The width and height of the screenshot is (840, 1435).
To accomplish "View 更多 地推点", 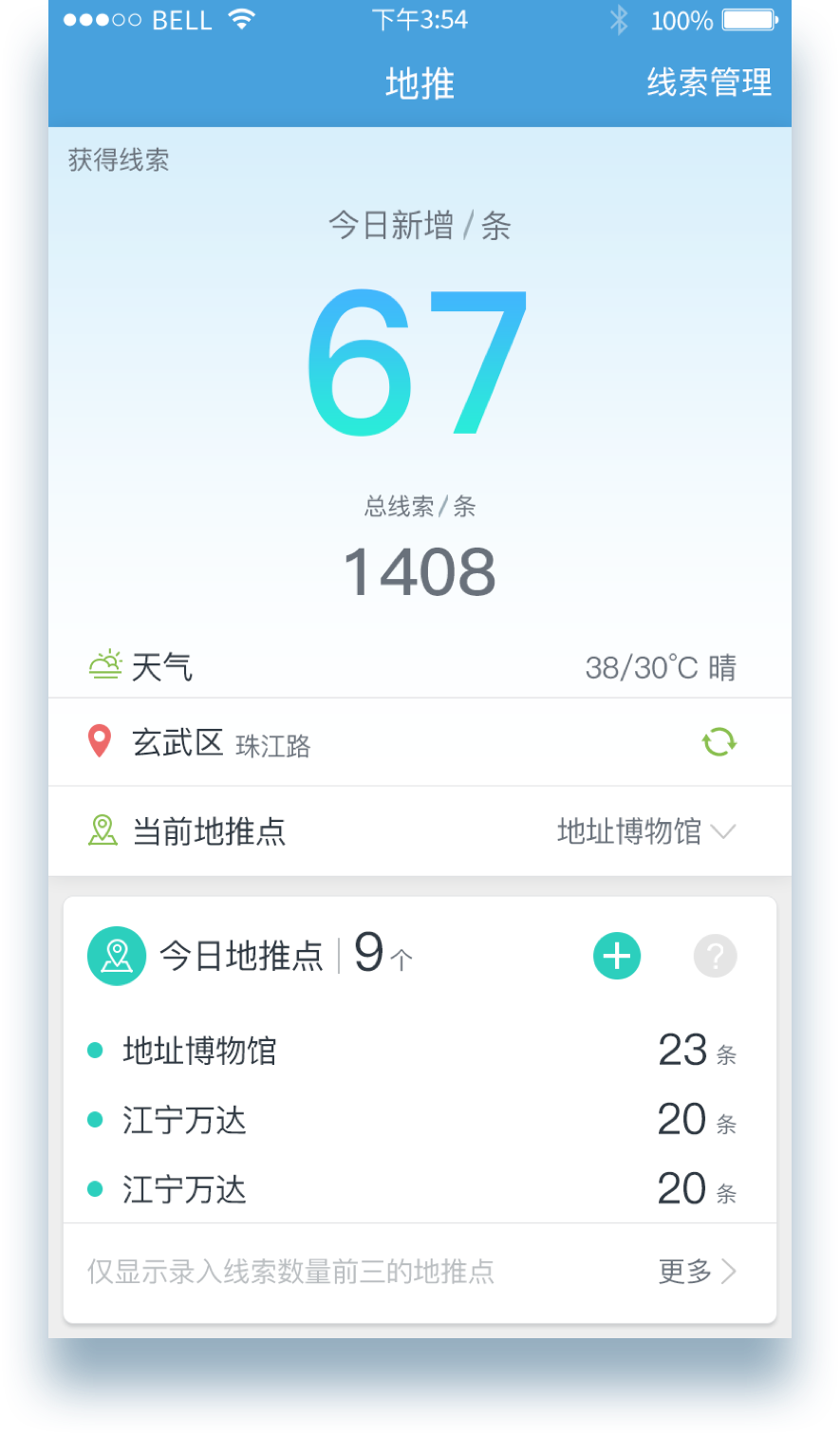I will click(698, 1272).
